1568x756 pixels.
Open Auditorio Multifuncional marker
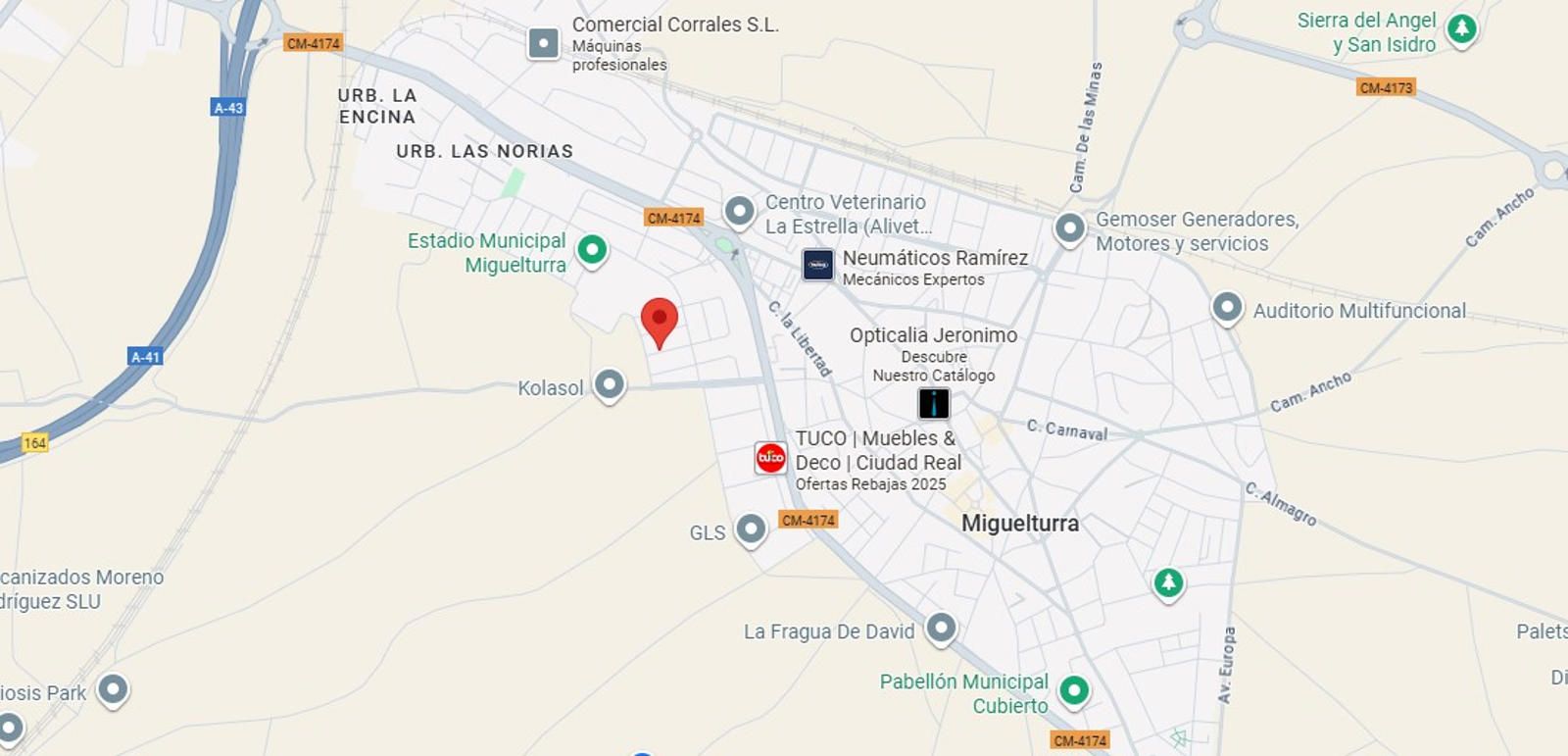1227,308
